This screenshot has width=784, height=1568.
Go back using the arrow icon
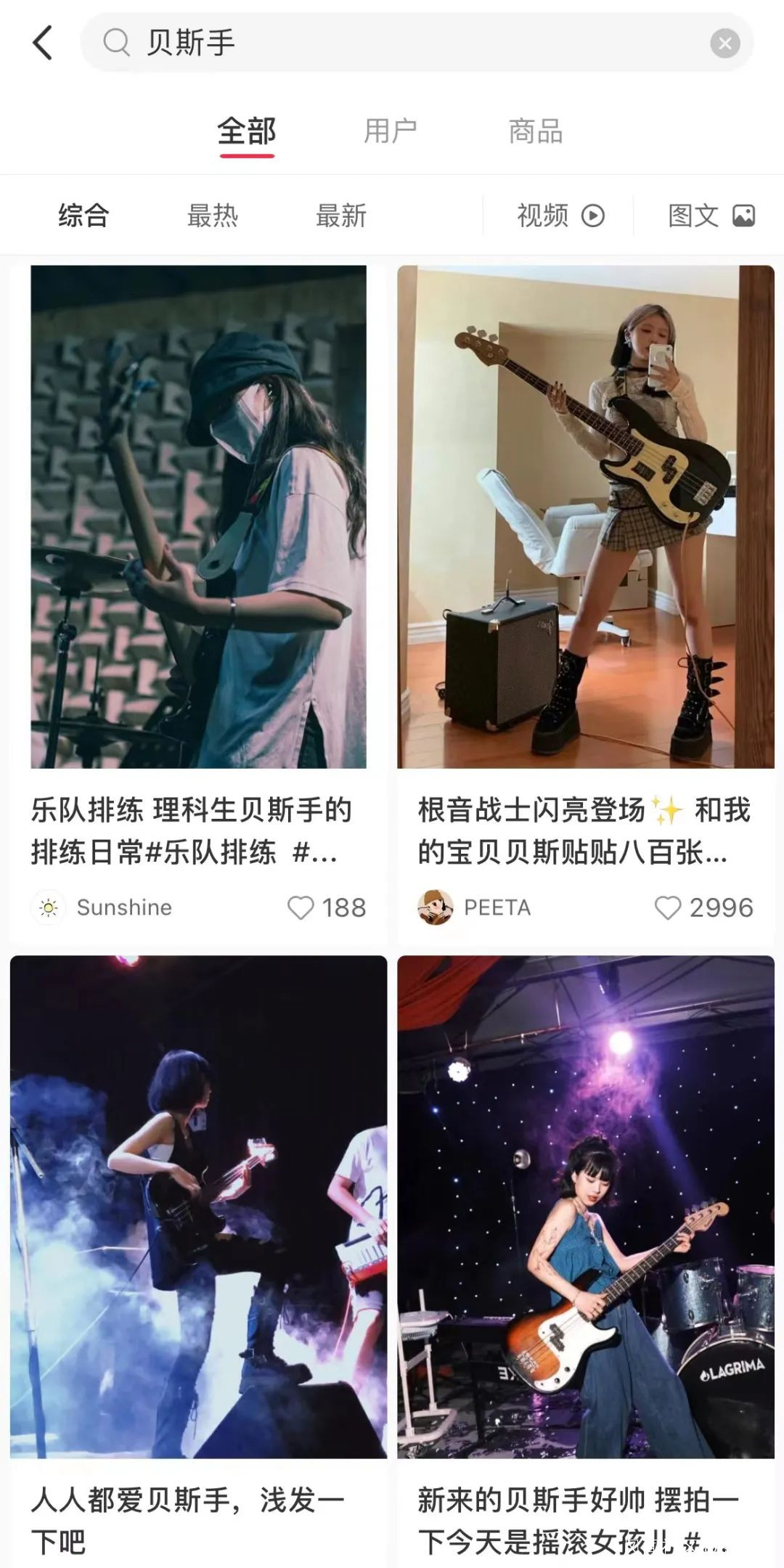pyautogui.click(x=43, y=43)
